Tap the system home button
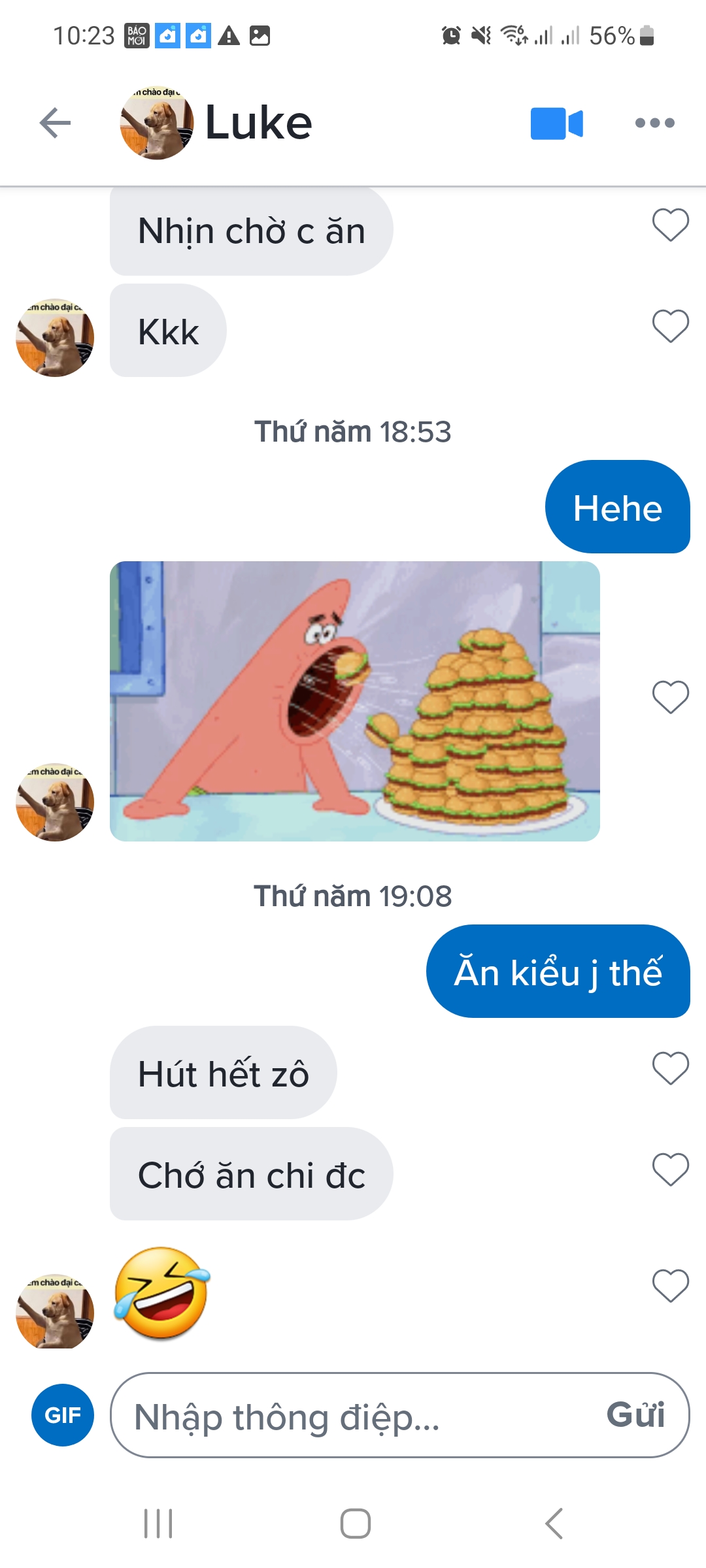The width and height of the screenshot is (706, 1568). 355,1524
